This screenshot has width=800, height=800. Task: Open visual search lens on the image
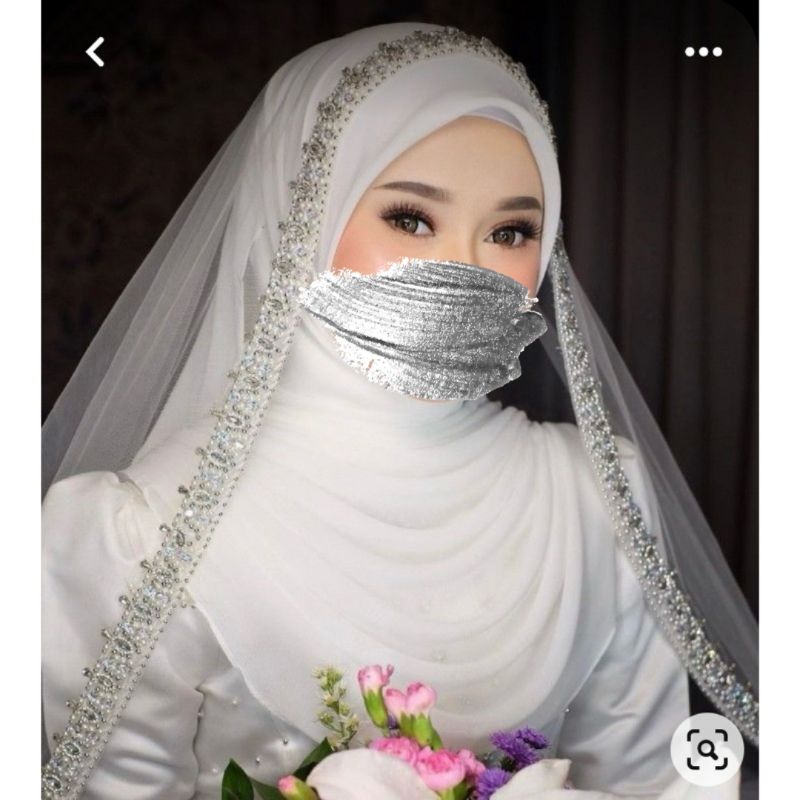pos(707,749)
